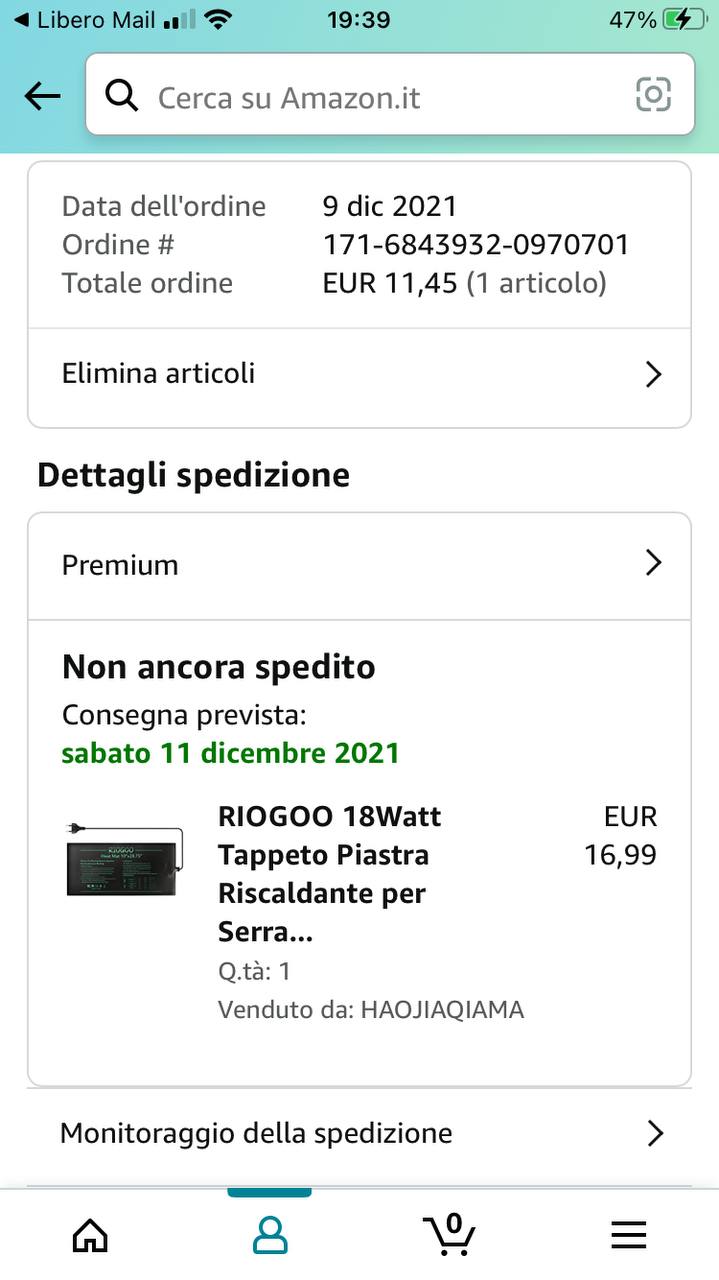The width and height of the screenshot is (719, 1280).
Task: Go back with the arrow icon
Action: click(x=42, y=96)
